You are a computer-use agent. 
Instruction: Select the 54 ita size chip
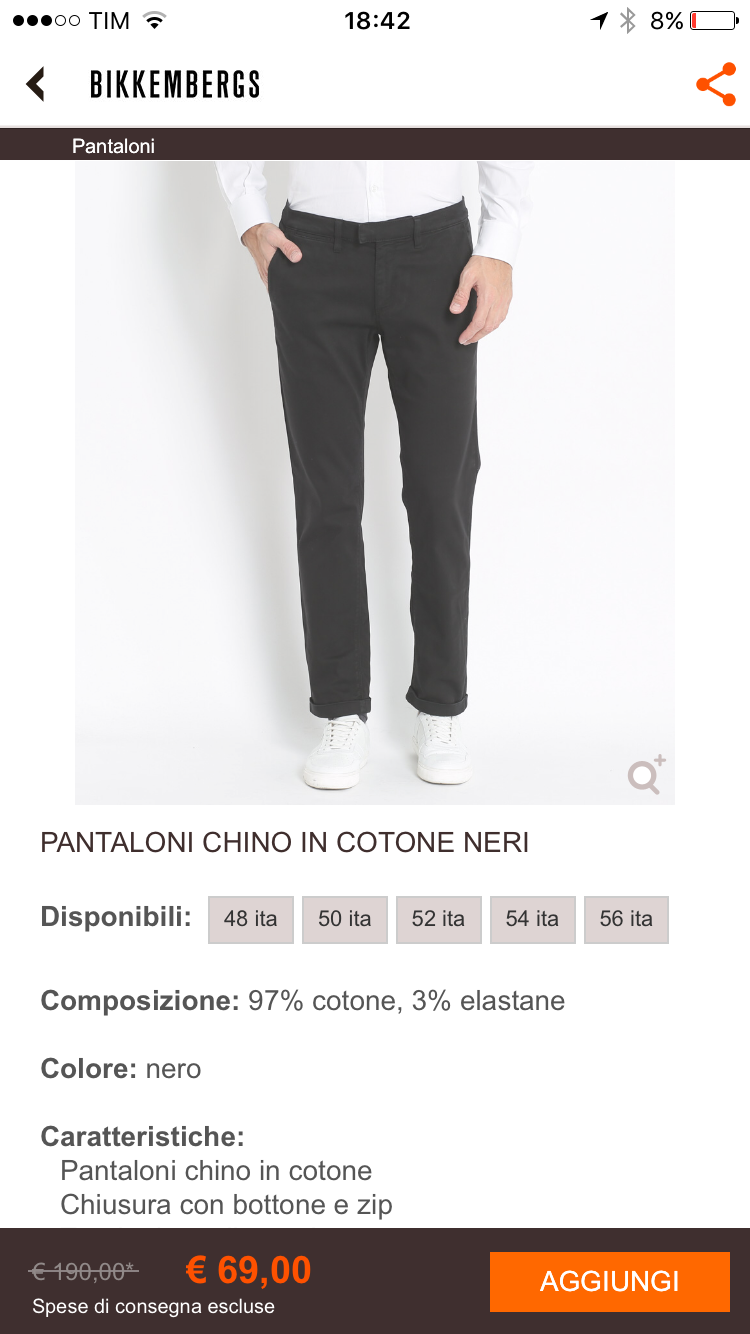click(532, 919)
